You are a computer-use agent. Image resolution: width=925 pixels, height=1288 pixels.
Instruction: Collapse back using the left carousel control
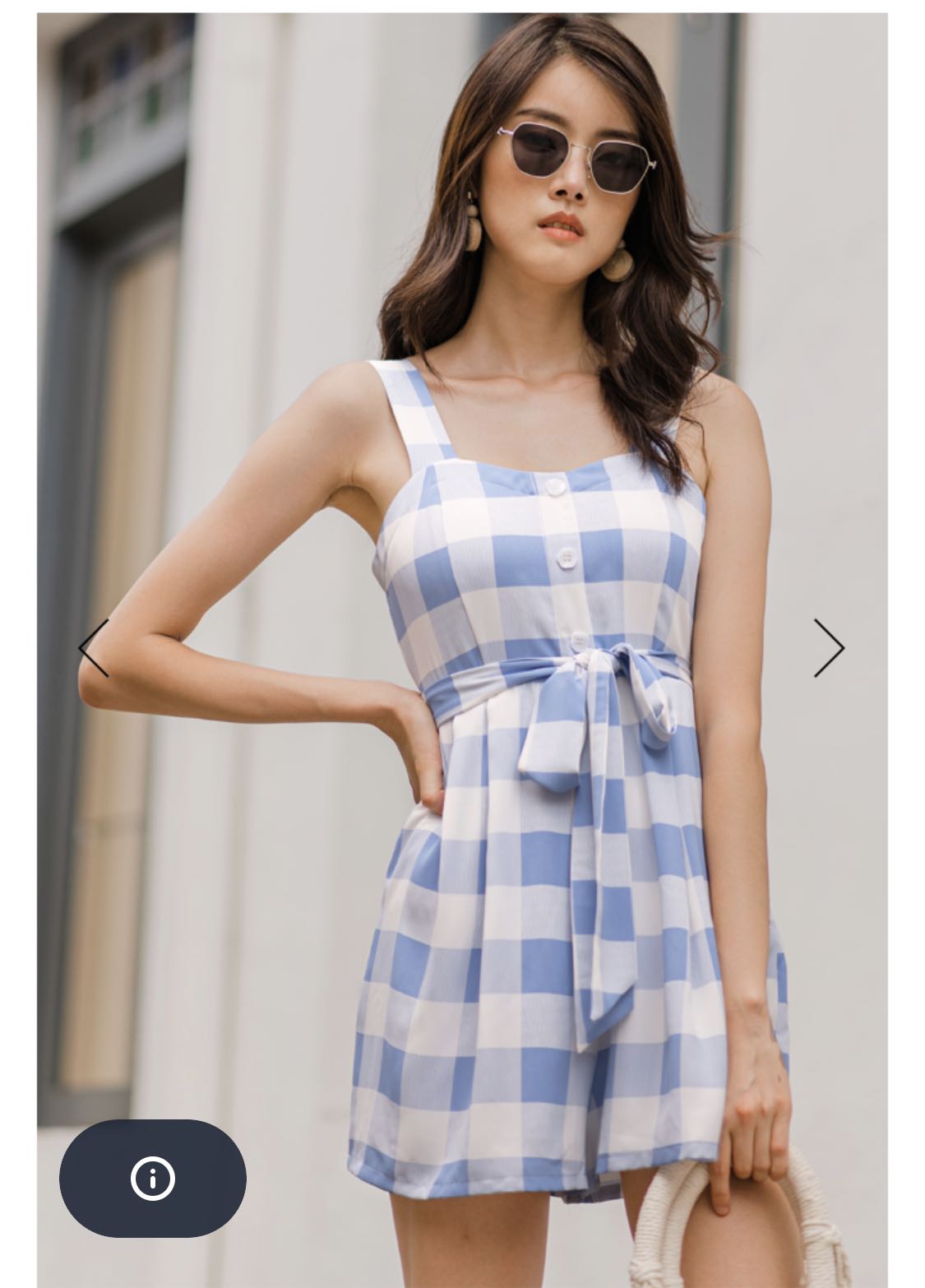pos(92,647)
